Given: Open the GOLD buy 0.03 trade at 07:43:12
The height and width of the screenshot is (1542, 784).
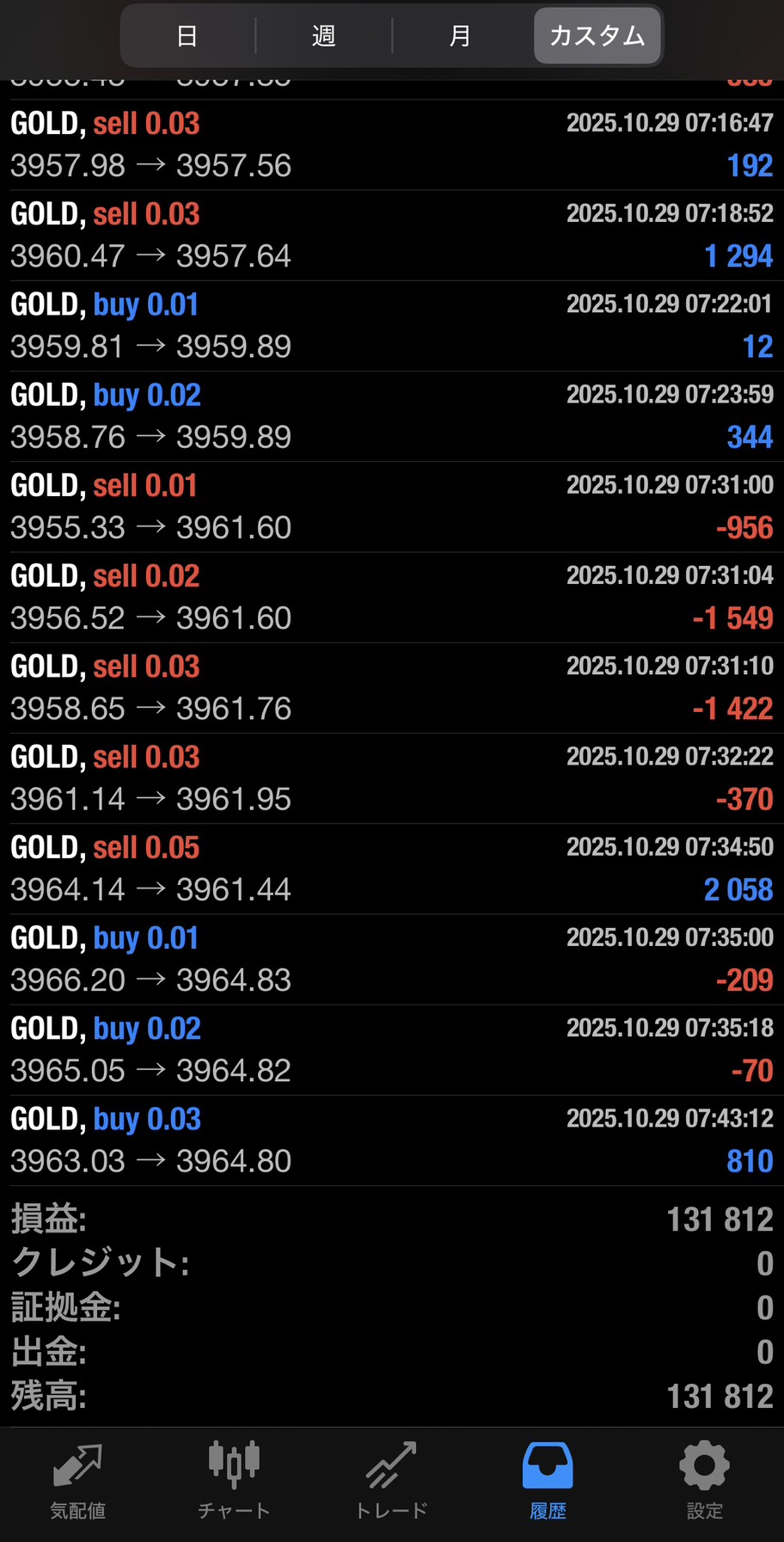Looking at the screenshot, I should pos(392,1140).
